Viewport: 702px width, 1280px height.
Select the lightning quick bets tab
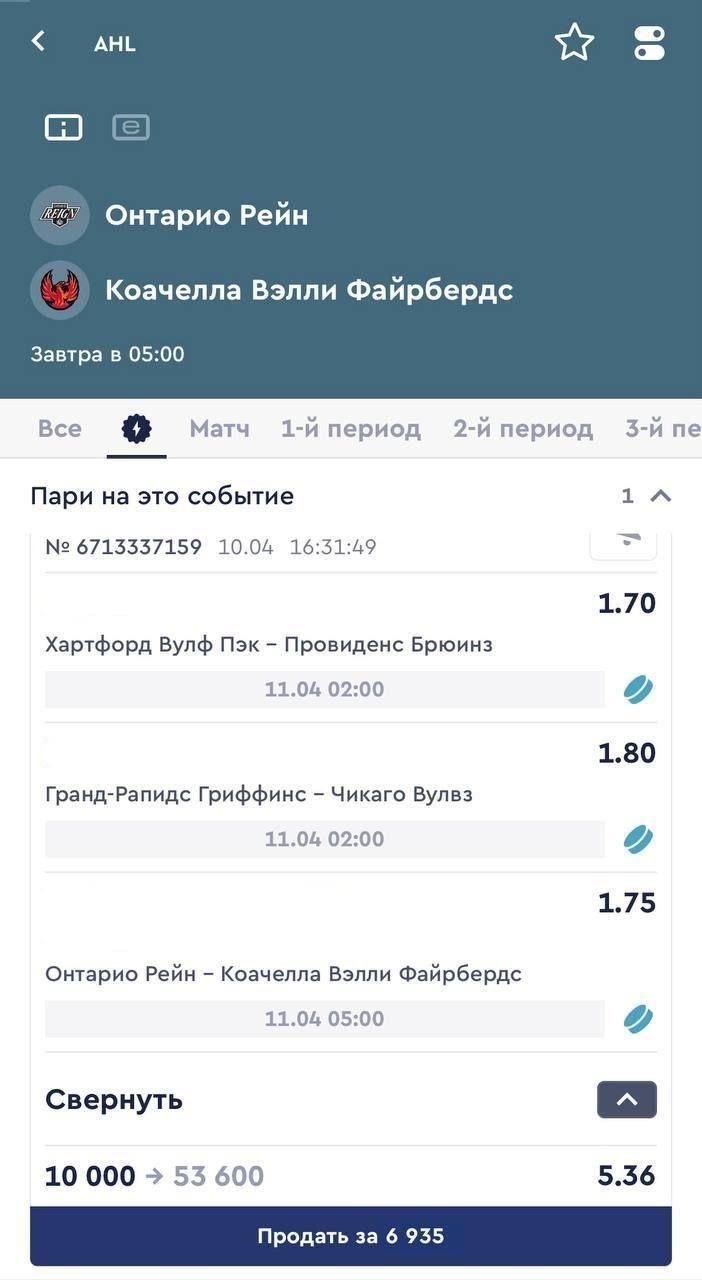pyautogui.click(x=136, y=429)
